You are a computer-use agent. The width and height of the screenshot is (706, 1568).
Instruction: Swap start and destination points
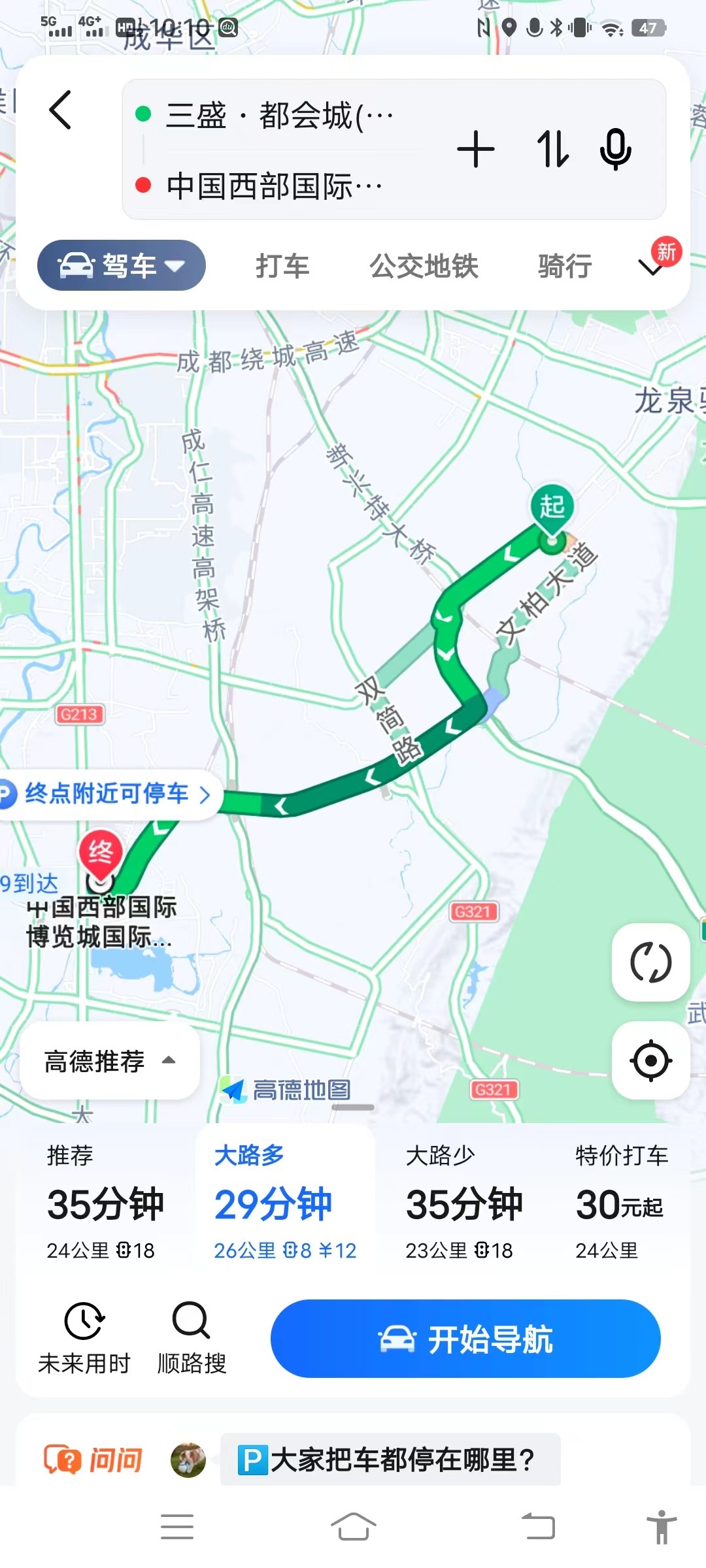point(552,149)
